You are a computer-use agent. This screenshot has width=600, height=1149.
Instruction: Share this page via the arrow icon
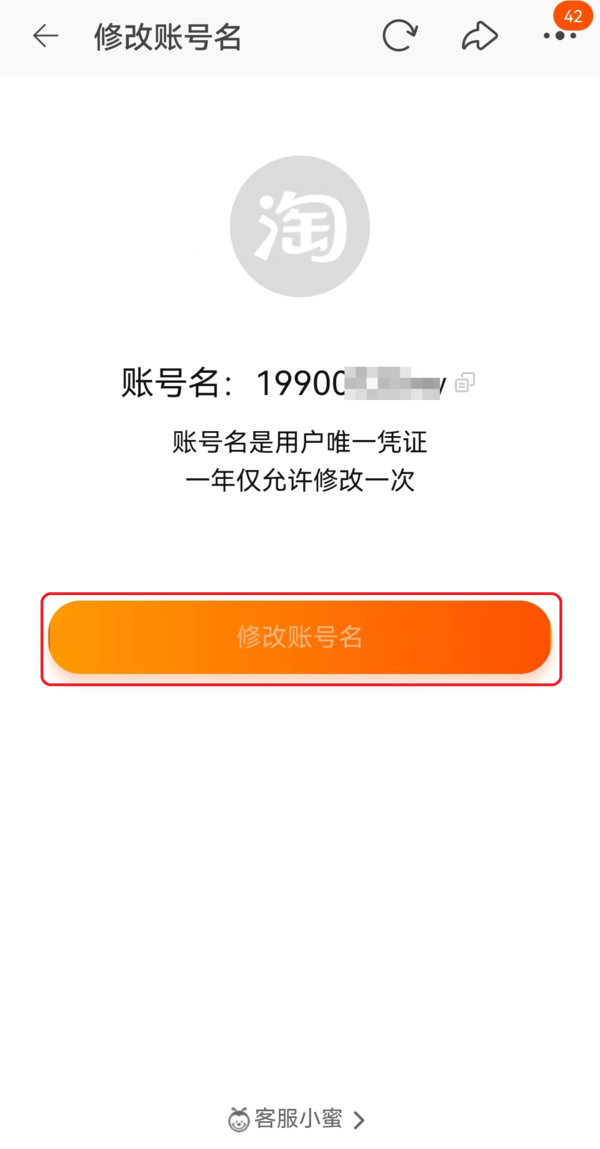tap(480, 37)
